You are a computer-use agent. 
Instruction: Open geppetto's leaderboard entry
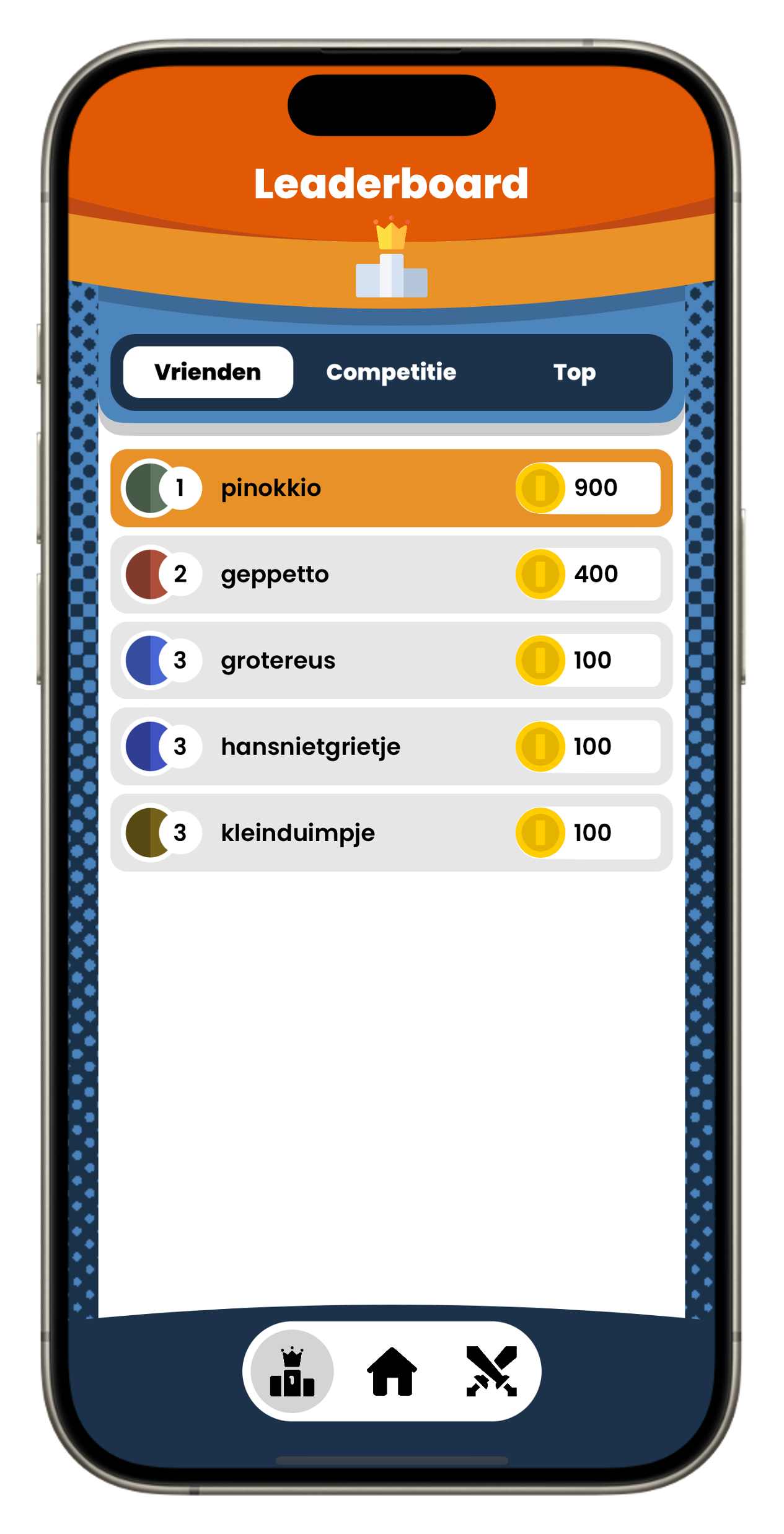coord(391,574)
